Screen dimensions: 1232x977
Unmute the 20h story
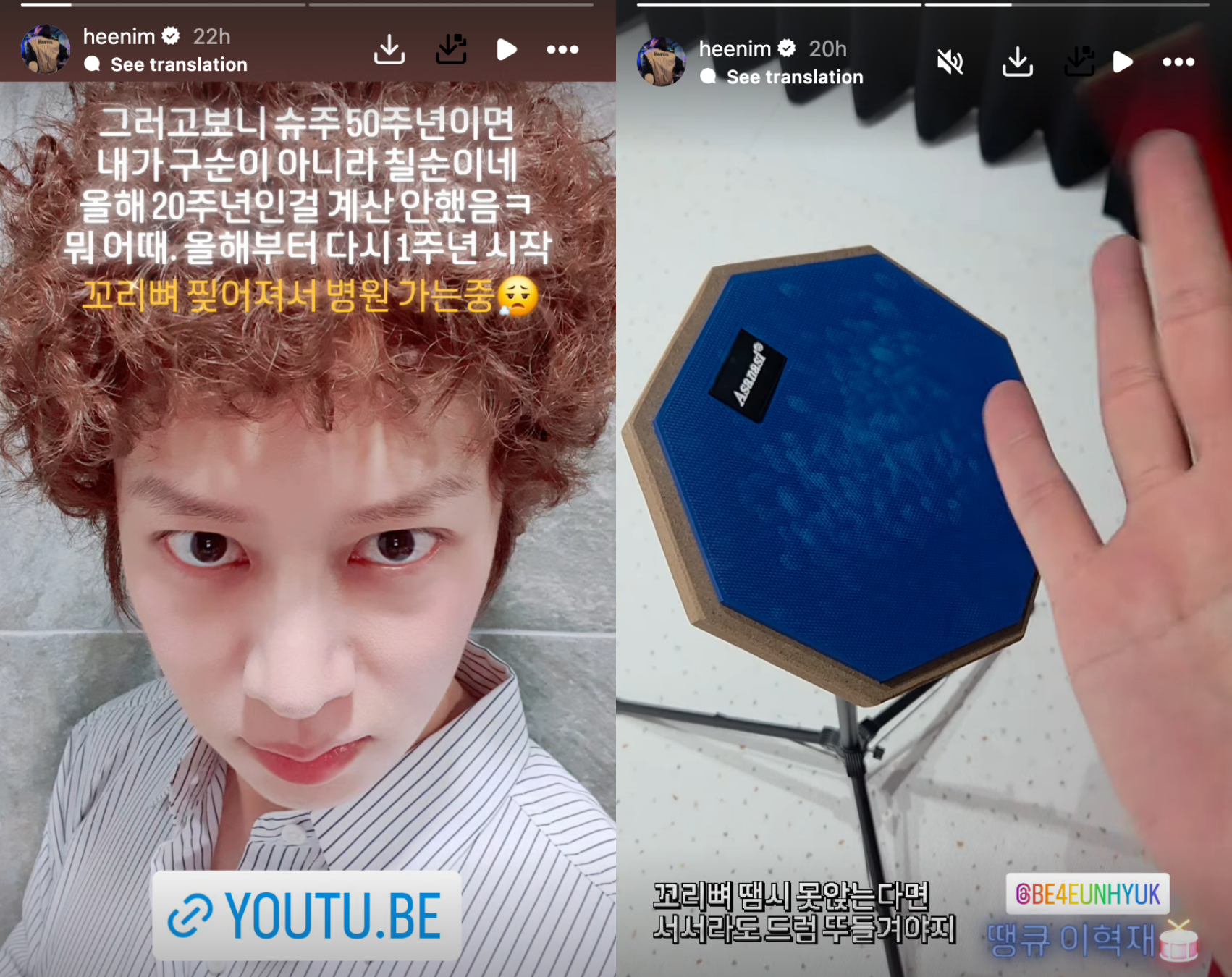click(950, 62)
